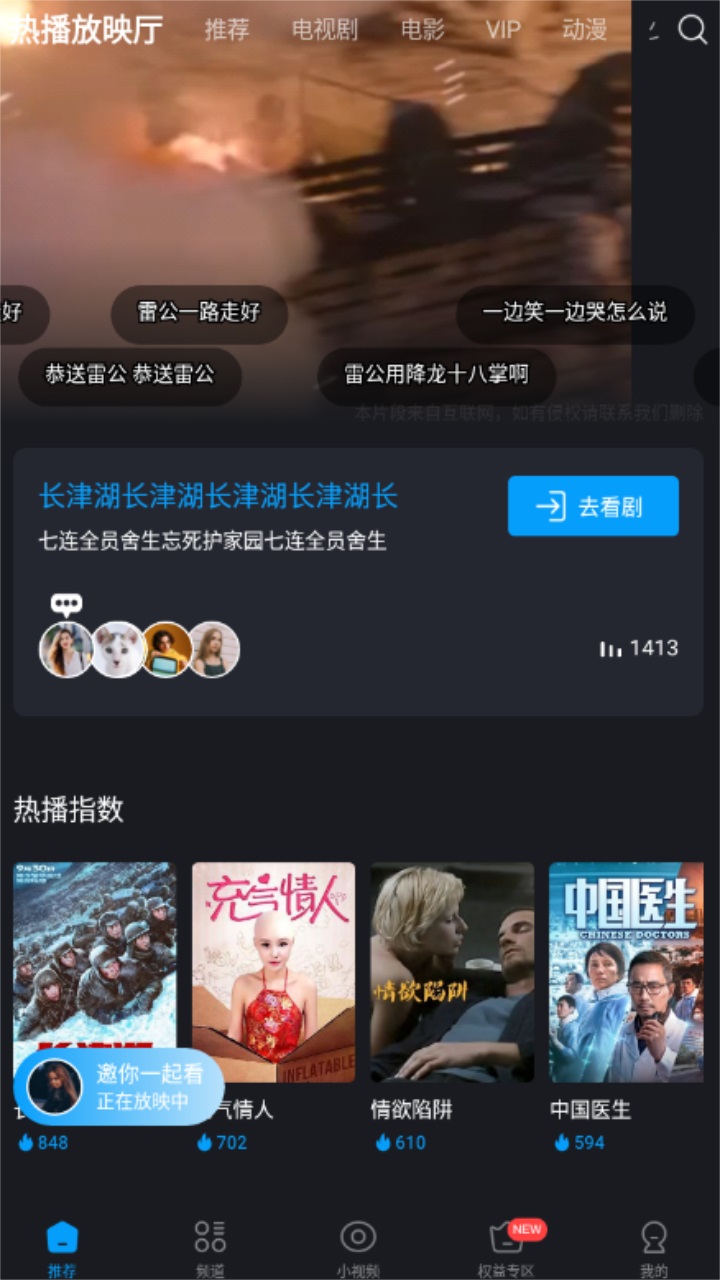This screenshot has width=720, height=1280.
Task: Open the 我的 bottom tab
Action: pyautogui.click(x=654, y=1248)
